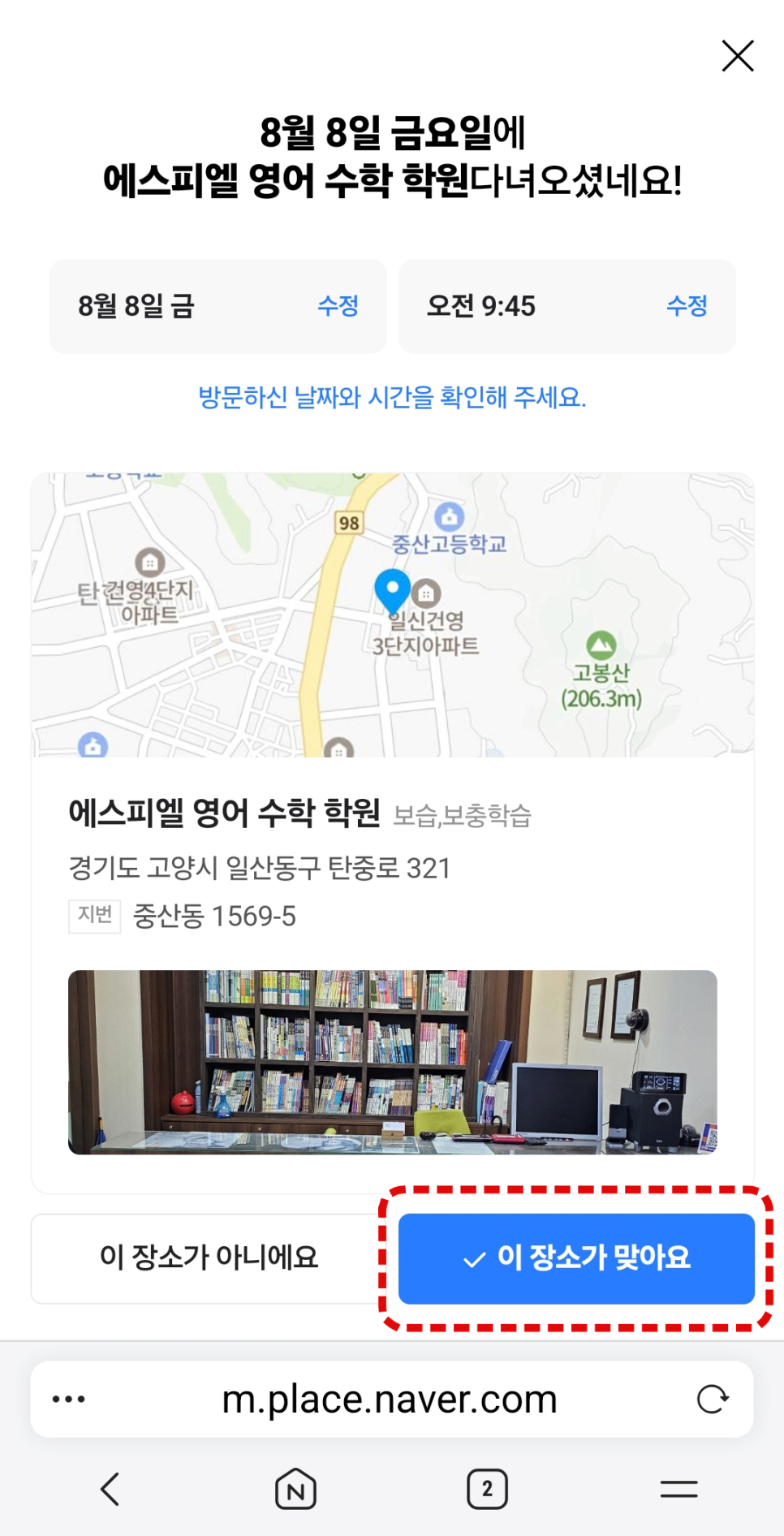The width and height of the screenshot is (784, 1536).
Task: Select 이 장소가 아니에요
Action: click(209, 1258)
